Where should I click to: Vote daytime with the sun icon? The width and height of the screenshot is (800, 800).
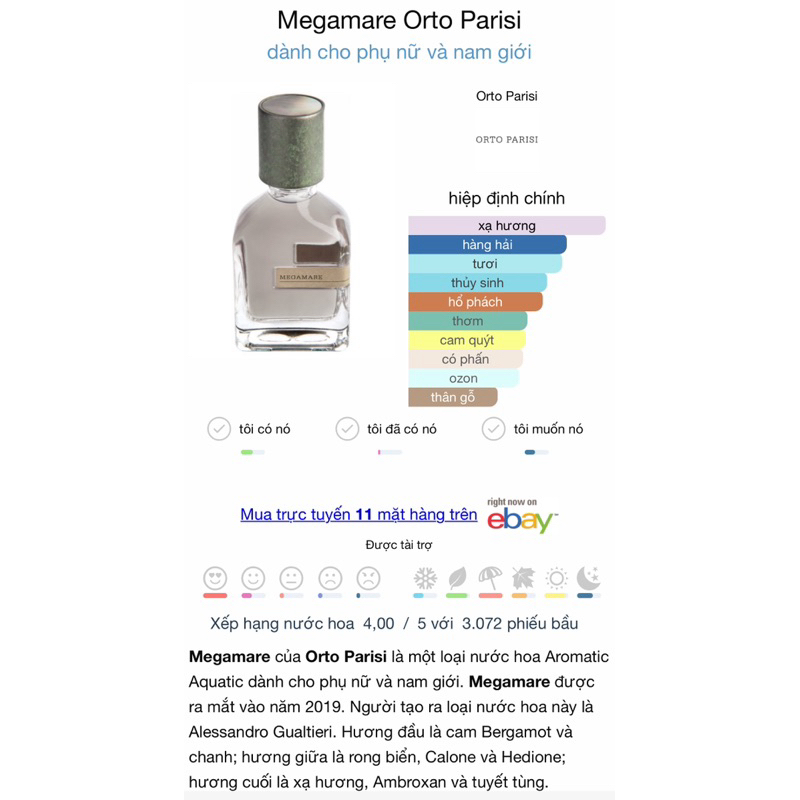pyautogui.click(x=556, y=578)
